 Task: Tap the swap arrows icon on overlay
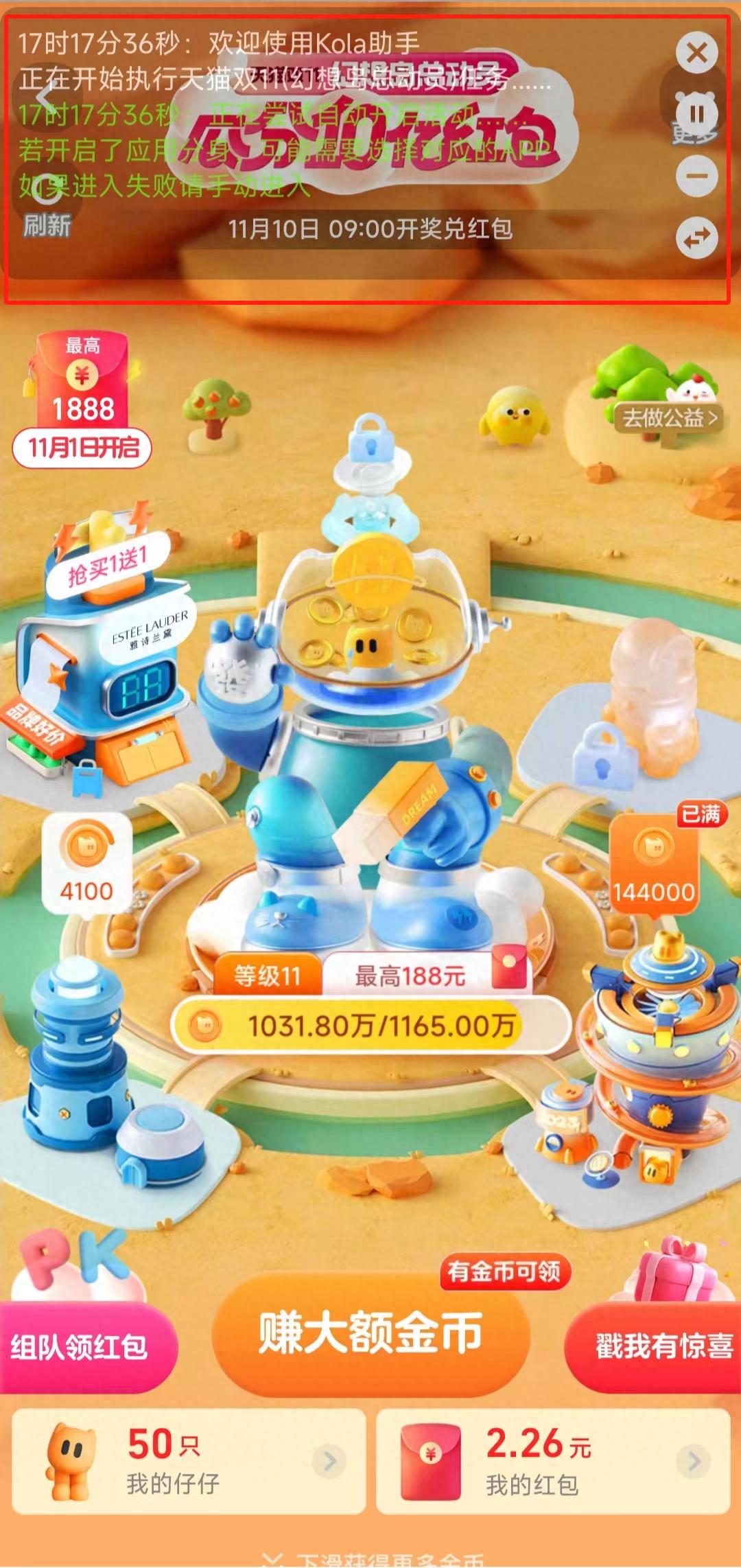click(696, 238)
